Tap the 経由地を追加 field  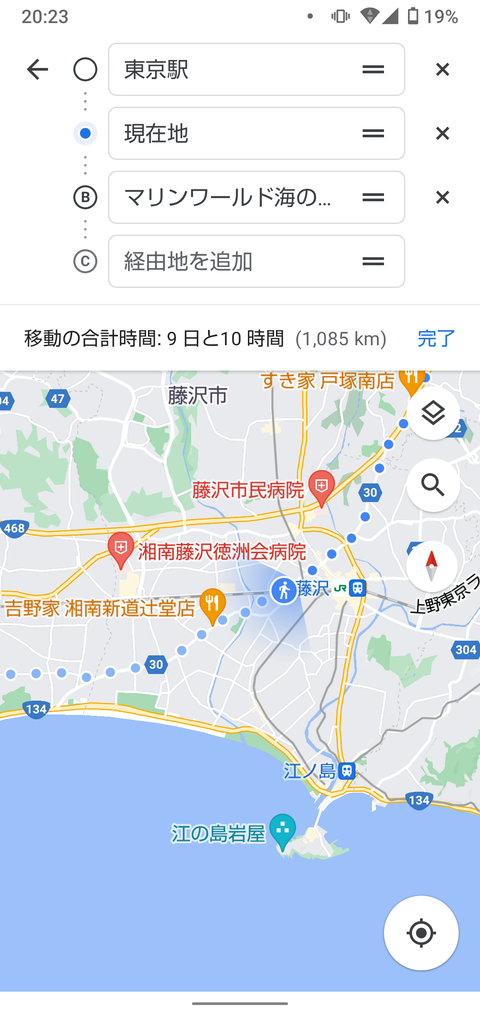pyautogui.click(x=256, y=261)
